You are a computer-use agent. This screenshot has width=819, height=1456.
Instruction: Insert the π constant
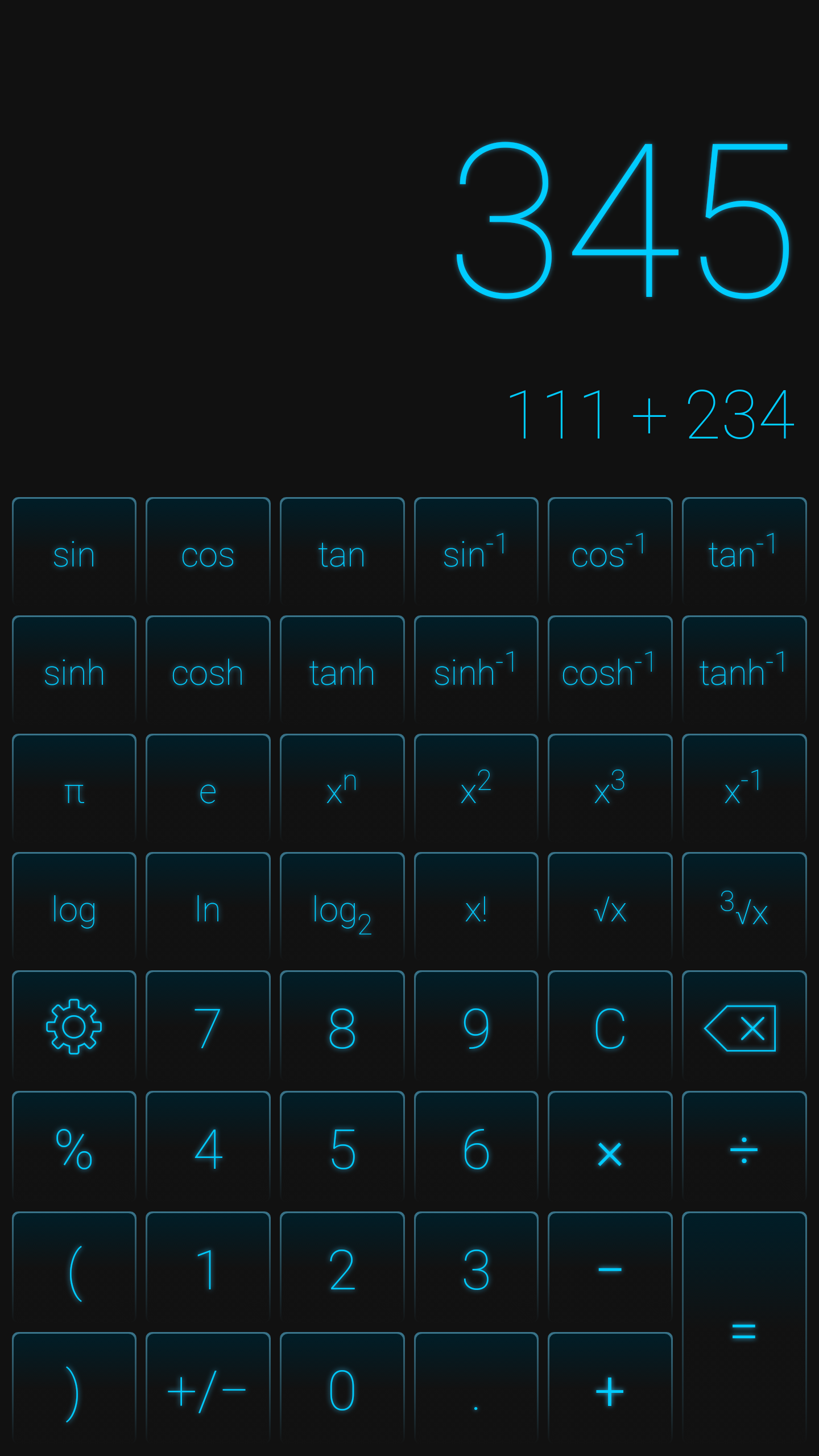(74, 790)
